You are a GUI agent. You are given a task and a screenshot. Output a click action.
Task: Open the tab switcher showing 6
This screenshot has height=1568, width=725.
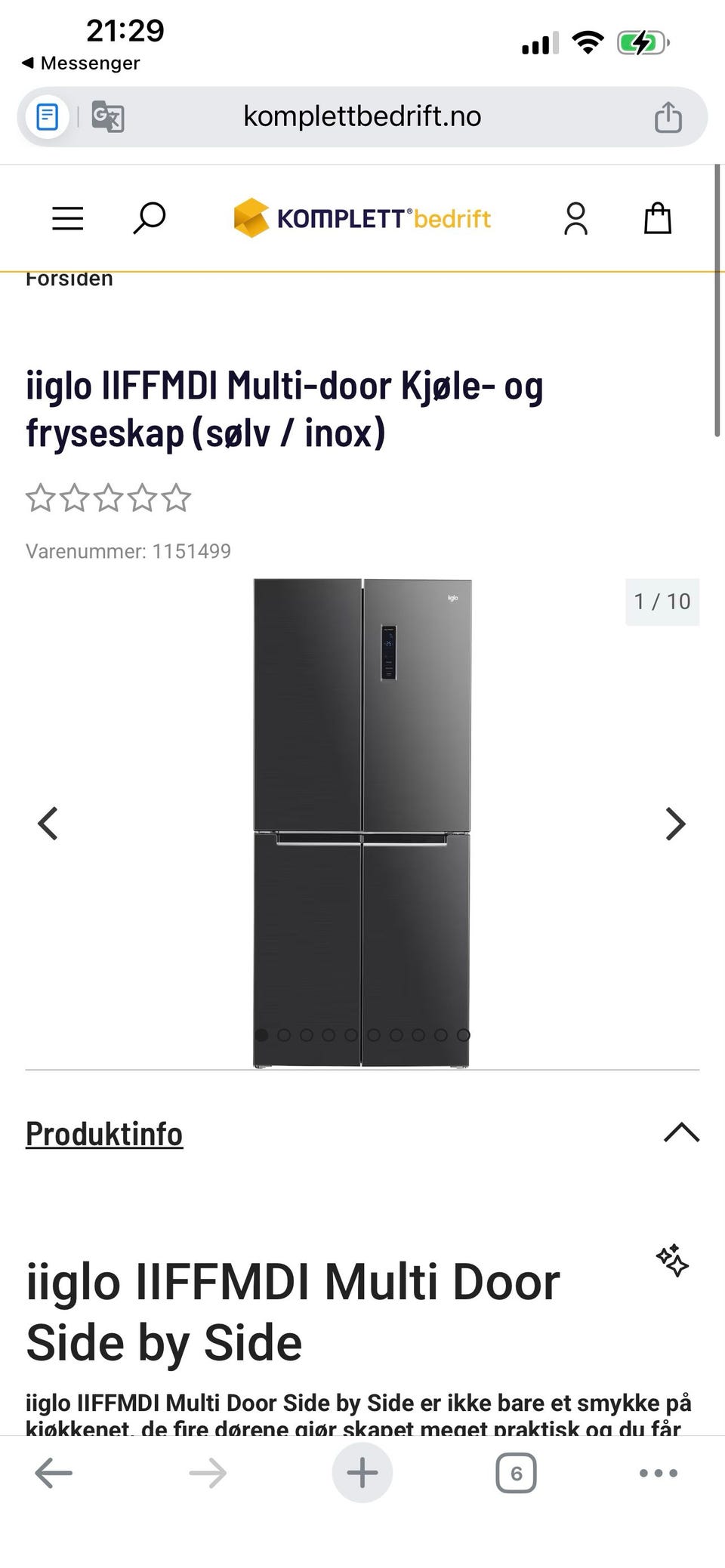tap(516, 1472)
